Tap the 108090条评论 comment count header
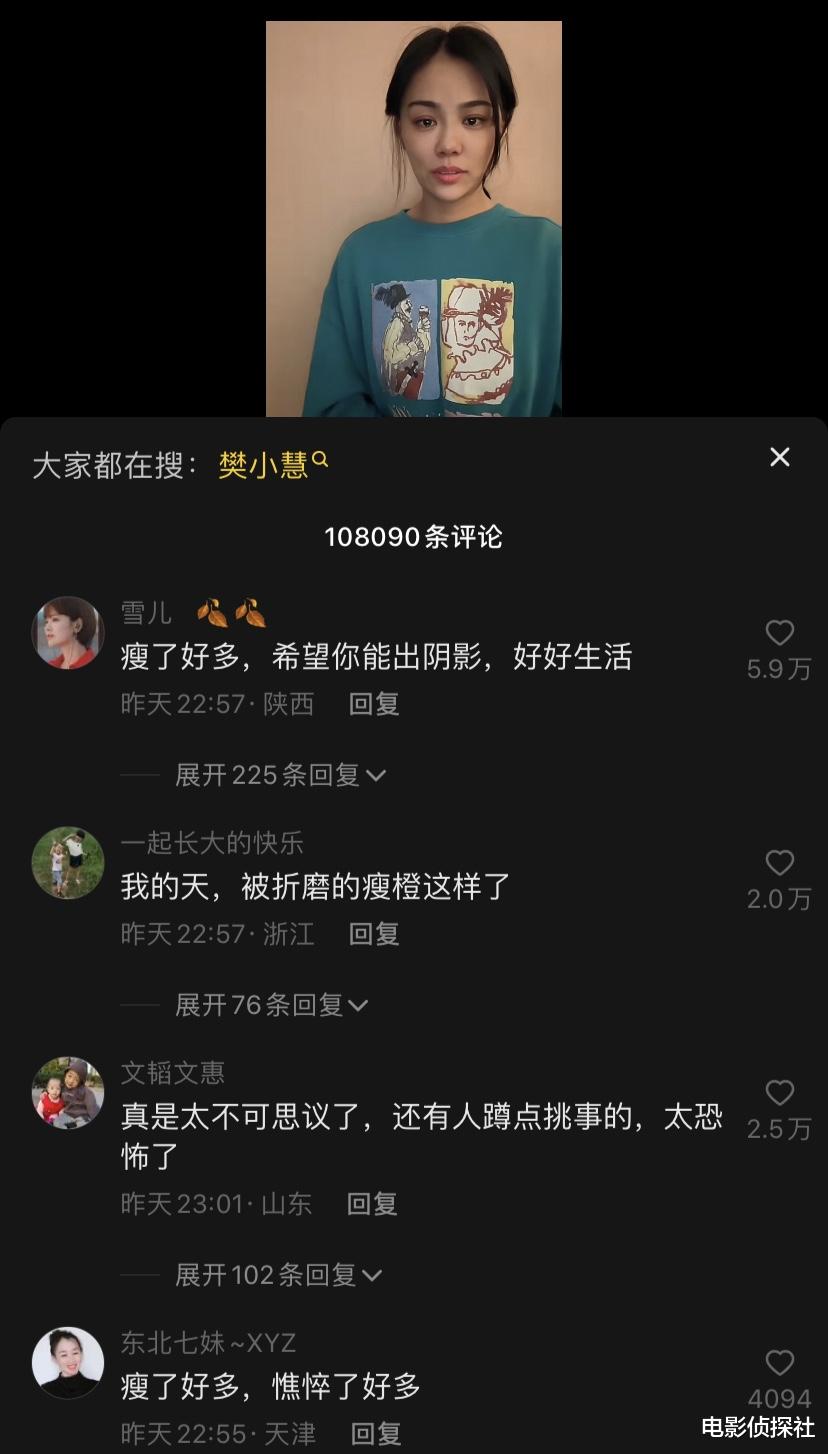Screen dimensions: 828x1454 click(414, 537)
